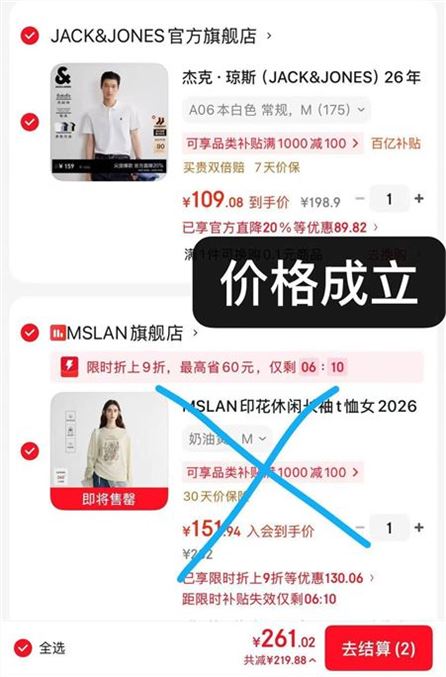Expand 已享官方直降20%等优惠89.82 details

[280, 227]
